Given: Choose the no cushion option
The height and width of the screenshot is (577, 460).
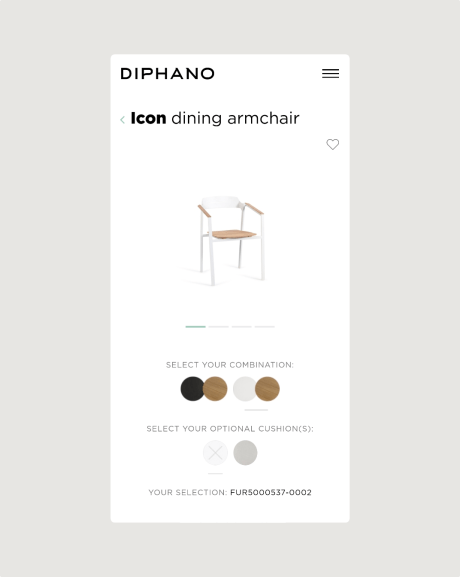Looking at the screenshot, I should (x=215, y=453).
